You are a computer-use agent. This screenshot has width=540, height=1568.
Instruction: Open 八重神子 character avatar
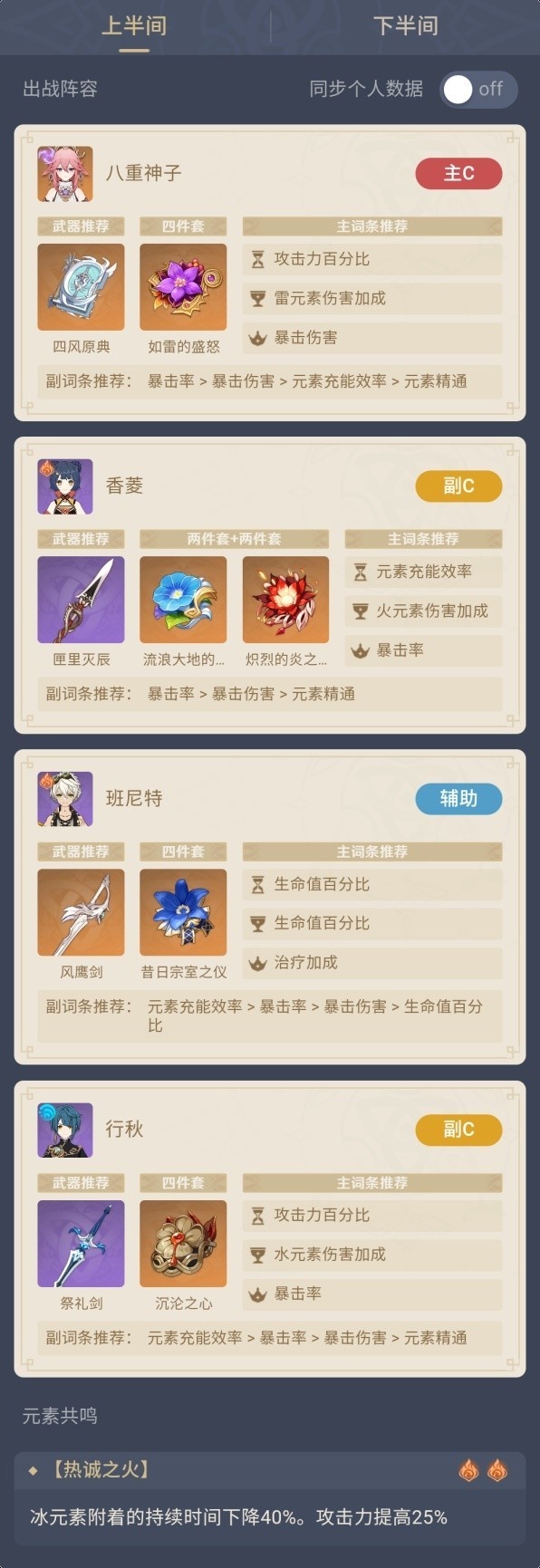(65, 173)
